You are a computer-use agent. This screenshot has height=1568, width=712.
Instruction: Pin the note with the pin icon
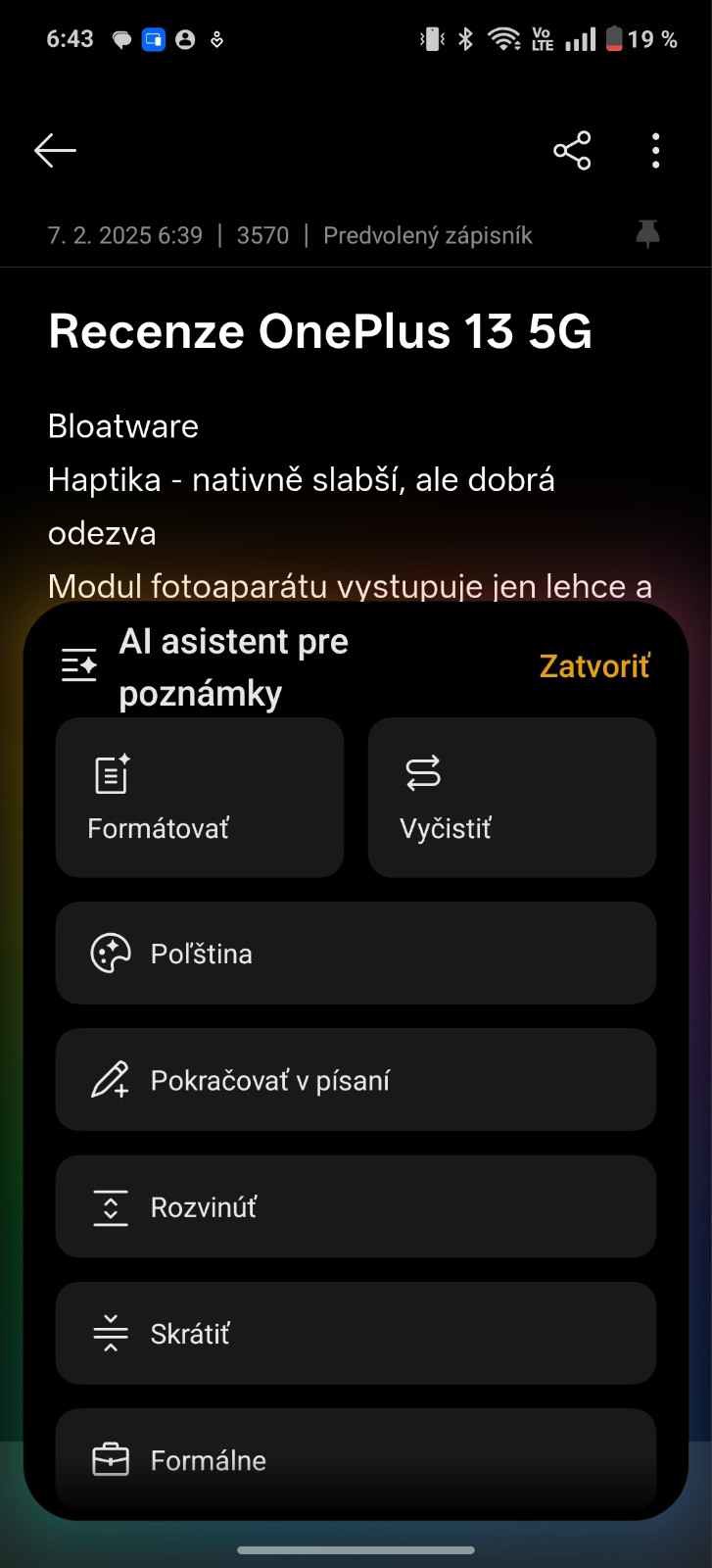(x=647, y=234)
